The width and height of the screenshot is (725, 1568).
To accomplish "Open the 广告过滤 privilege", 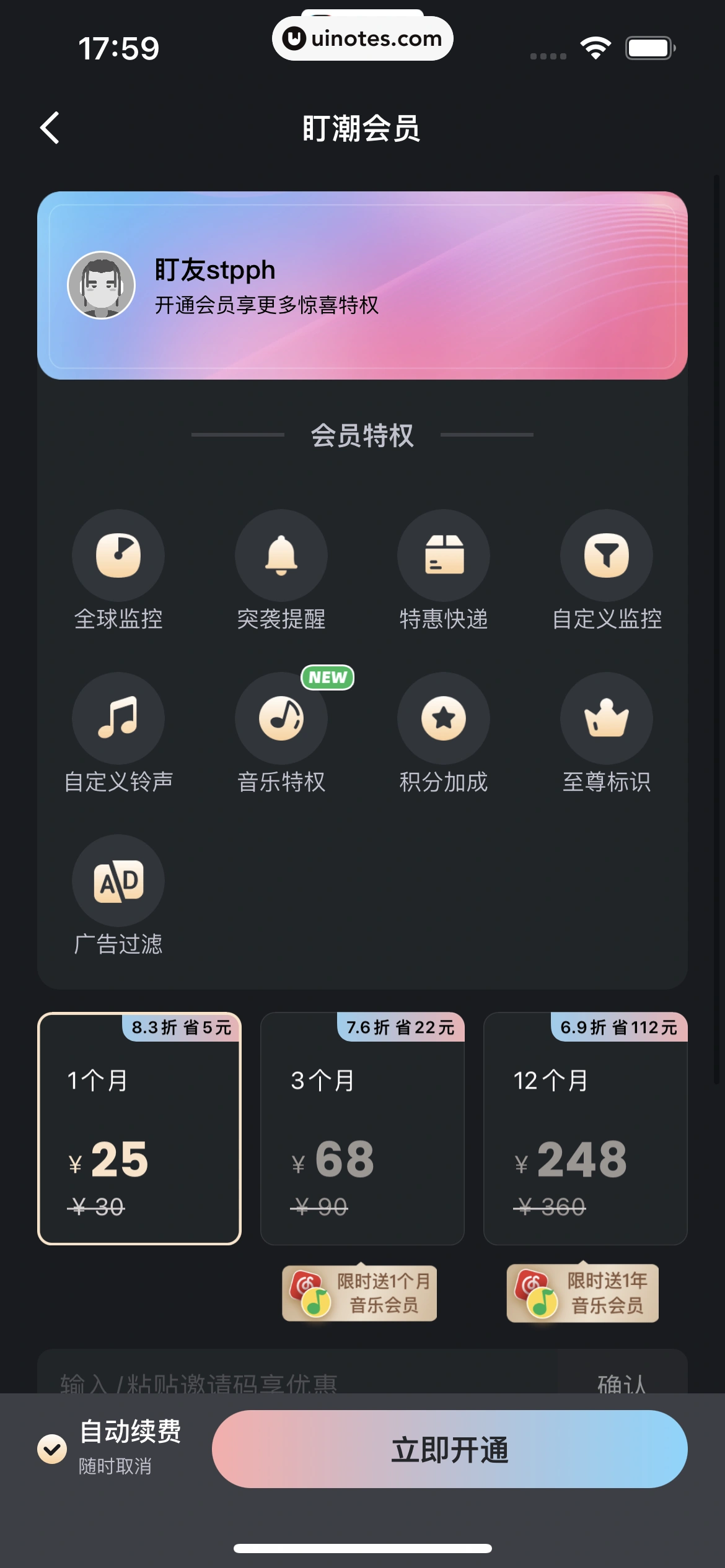I will [x=118, y=881].
